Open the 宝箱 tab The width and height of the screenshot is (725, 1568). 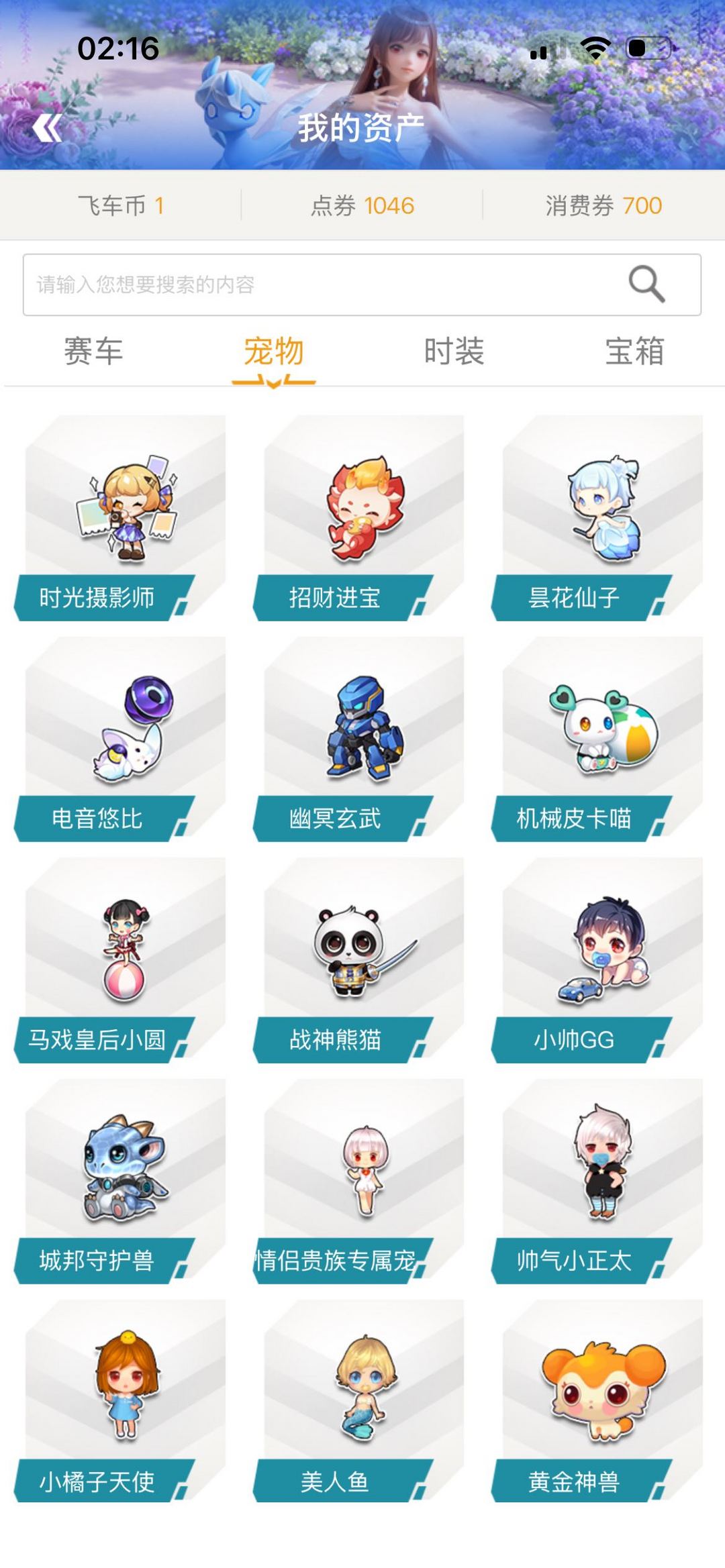click(x=634, y=352)
